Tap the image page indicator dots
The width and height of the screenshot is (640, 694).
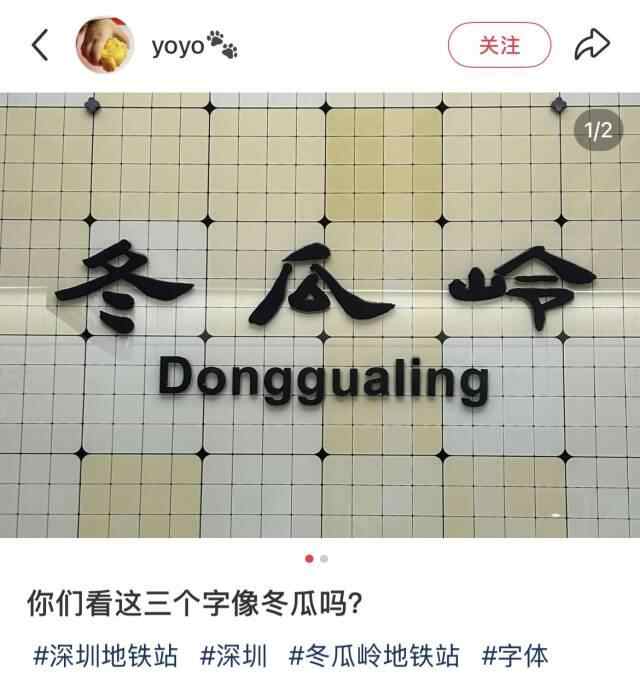[x=316, y=559]
